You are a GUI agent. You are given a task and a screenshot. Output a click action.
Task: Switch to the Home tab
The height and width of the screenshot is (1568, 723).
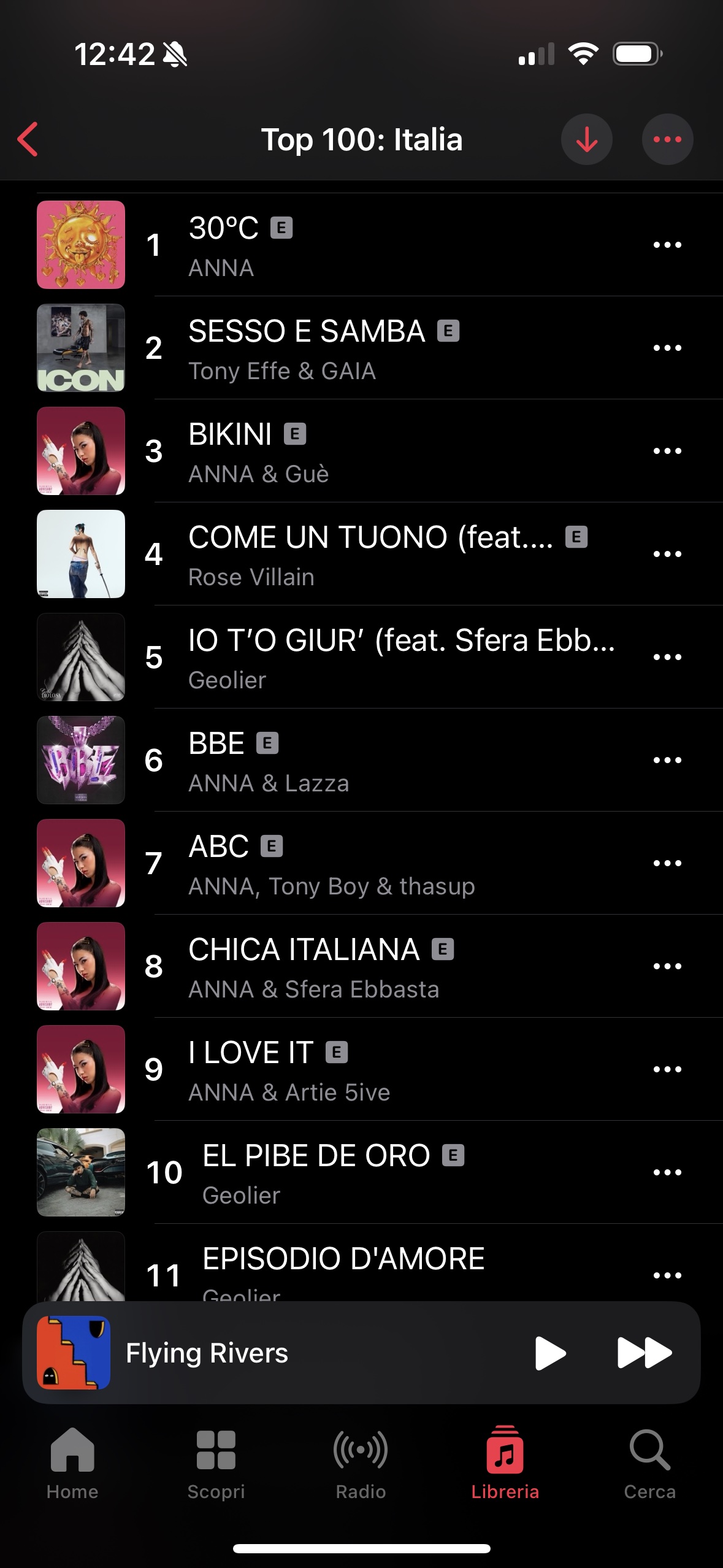[72, 1463]
